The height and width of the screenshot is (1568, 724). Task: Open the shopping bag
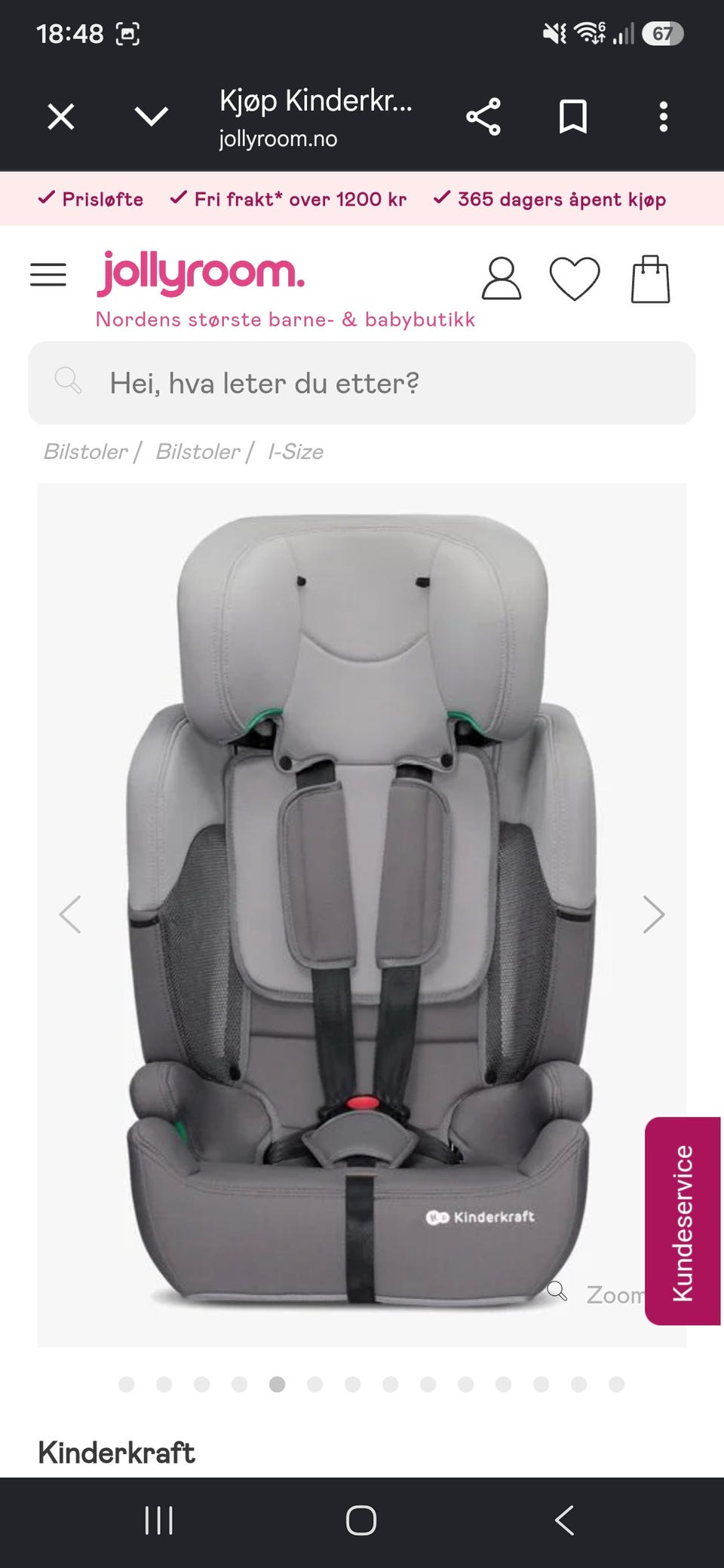point(650,279)
